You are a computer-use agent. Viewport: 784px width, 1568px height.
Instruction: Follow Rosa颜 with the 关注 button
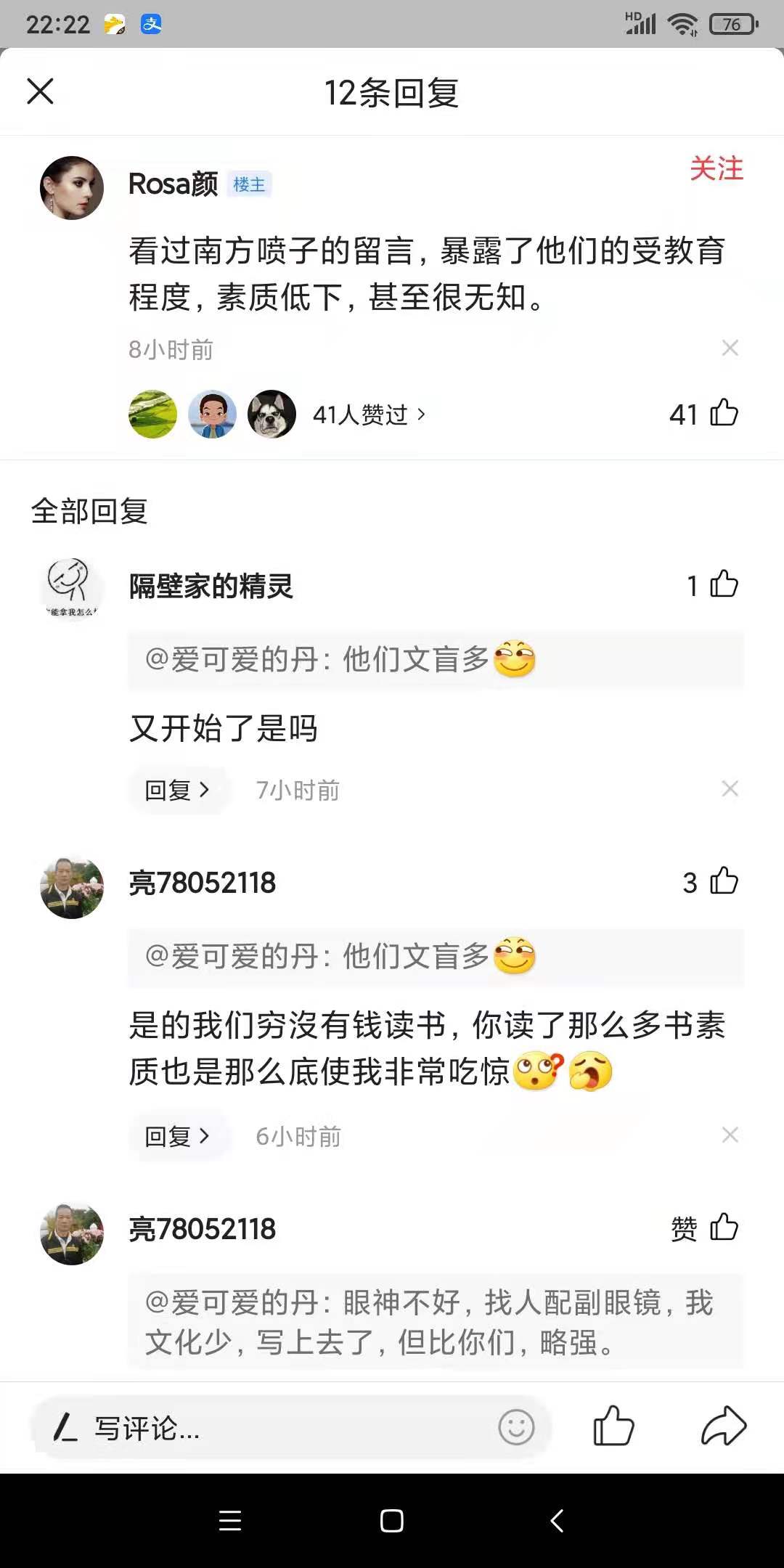point(716,168)
